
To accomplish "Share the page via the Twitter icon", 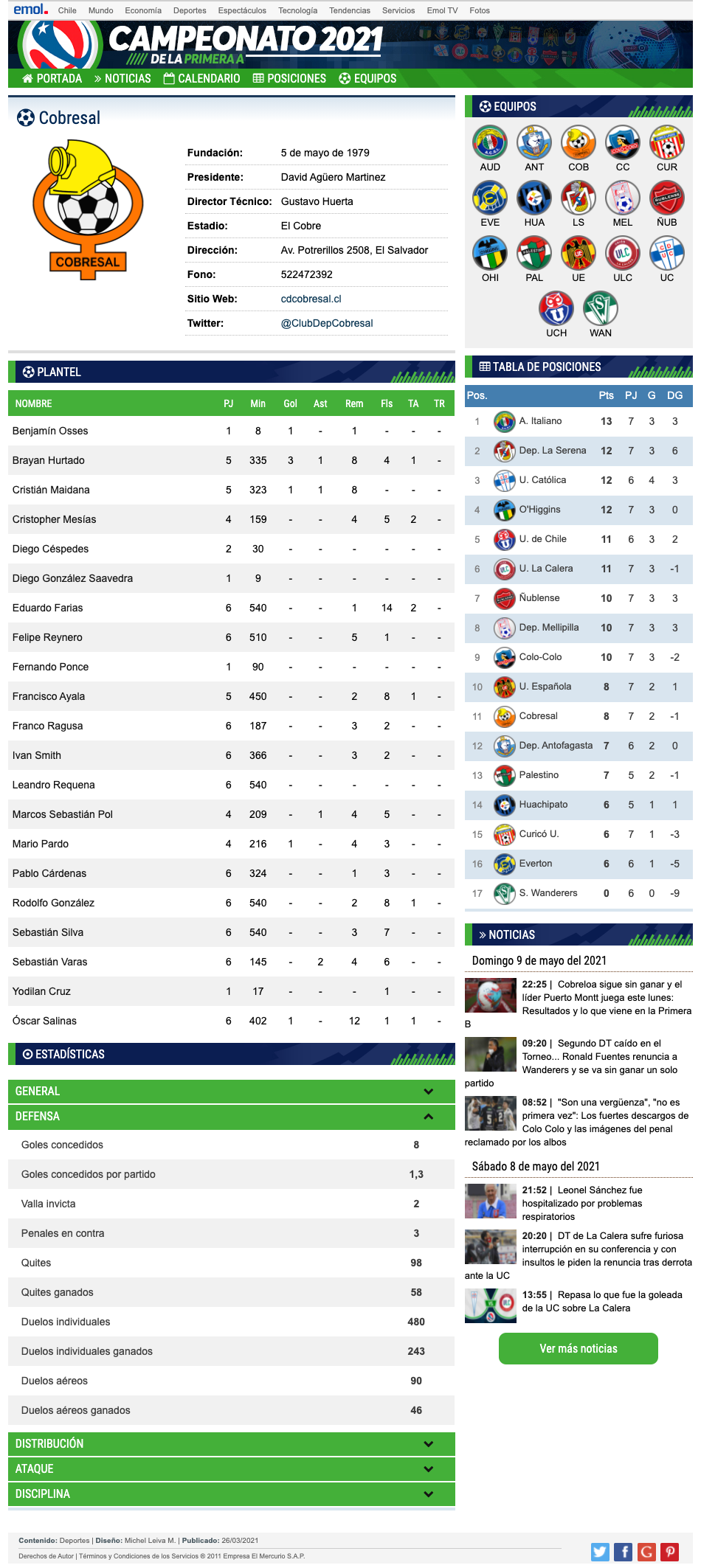I will coord(601,1552).
